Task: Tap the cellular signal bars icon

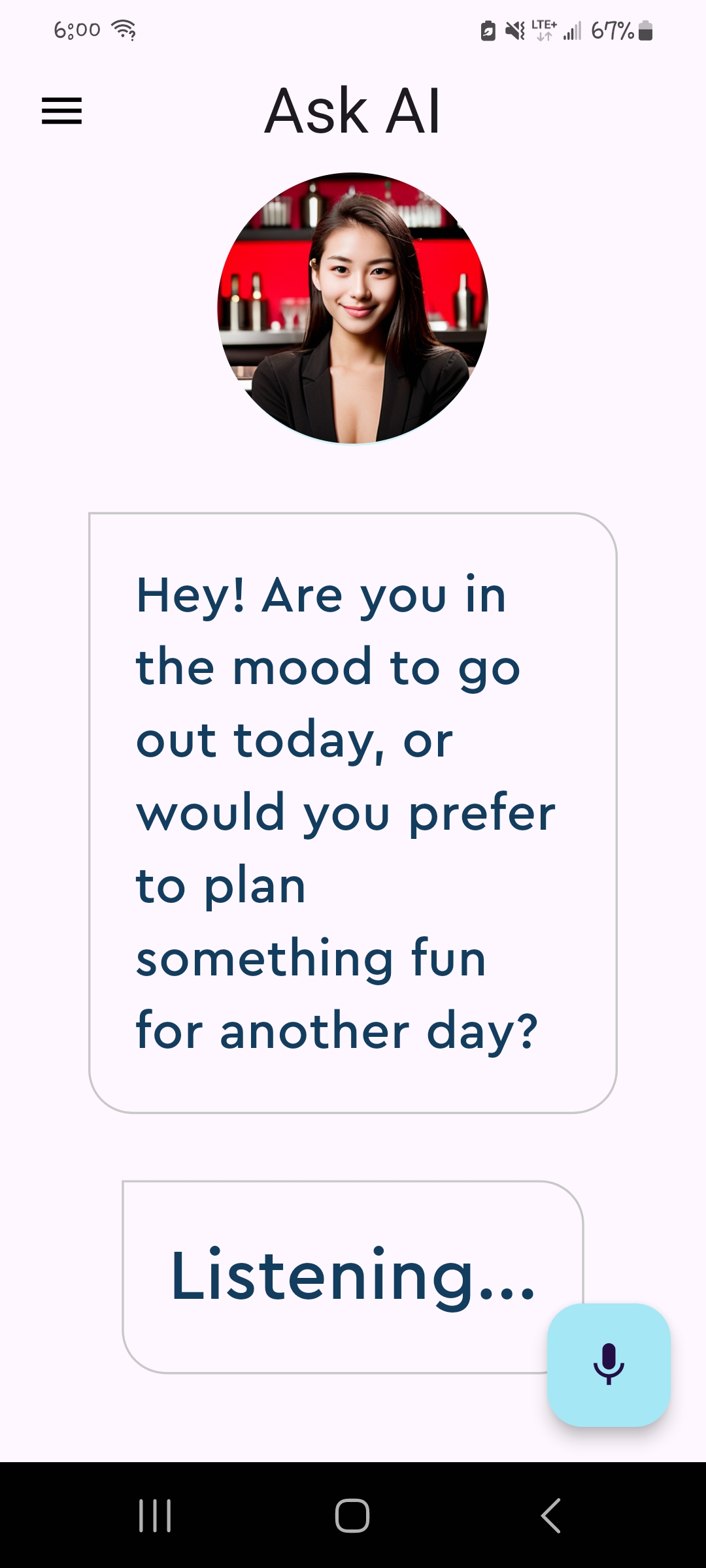Action: pyautogui.click(x=571, y=30)
